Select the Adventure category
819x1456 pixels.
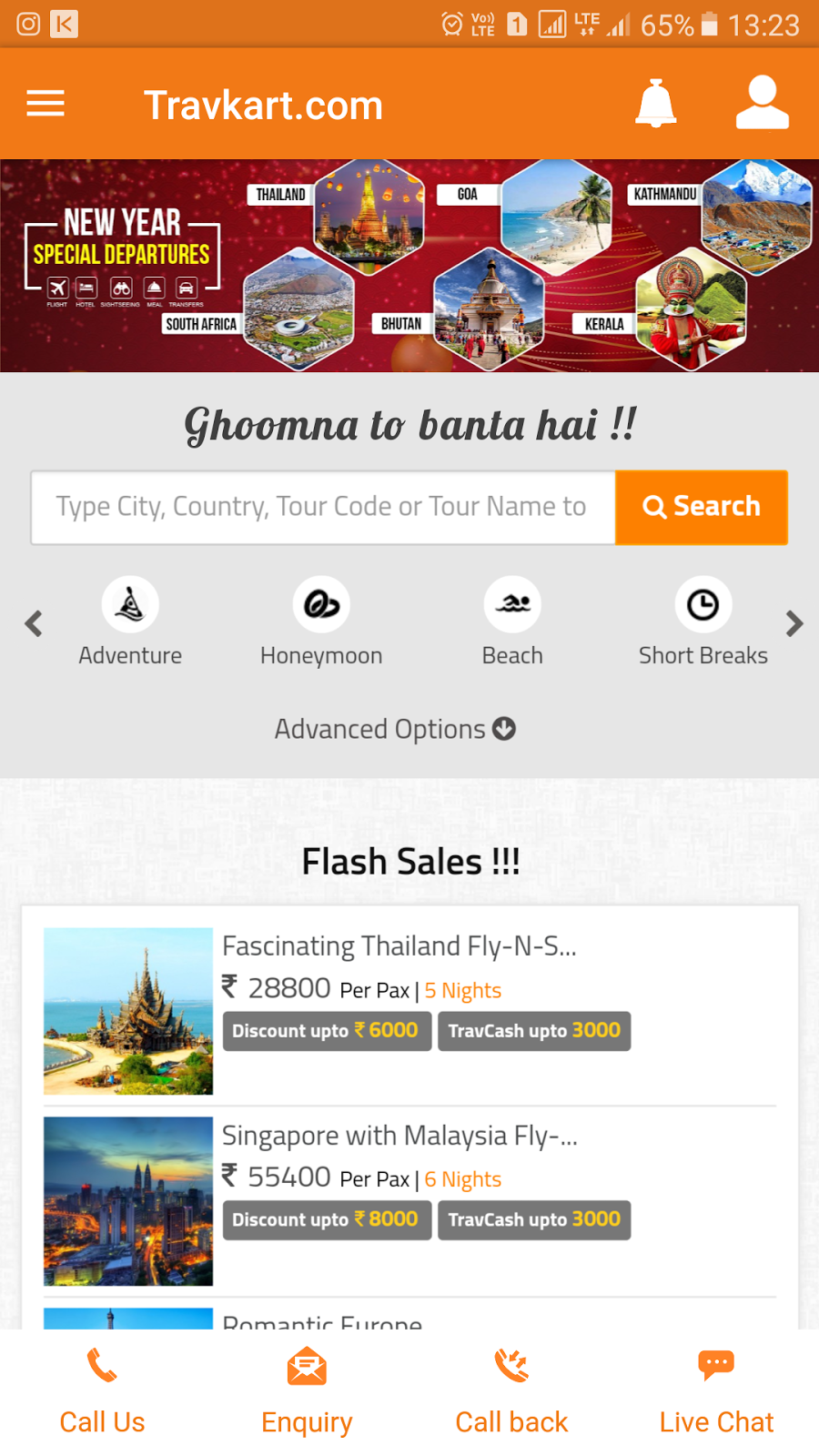click(x=130, y=623)
